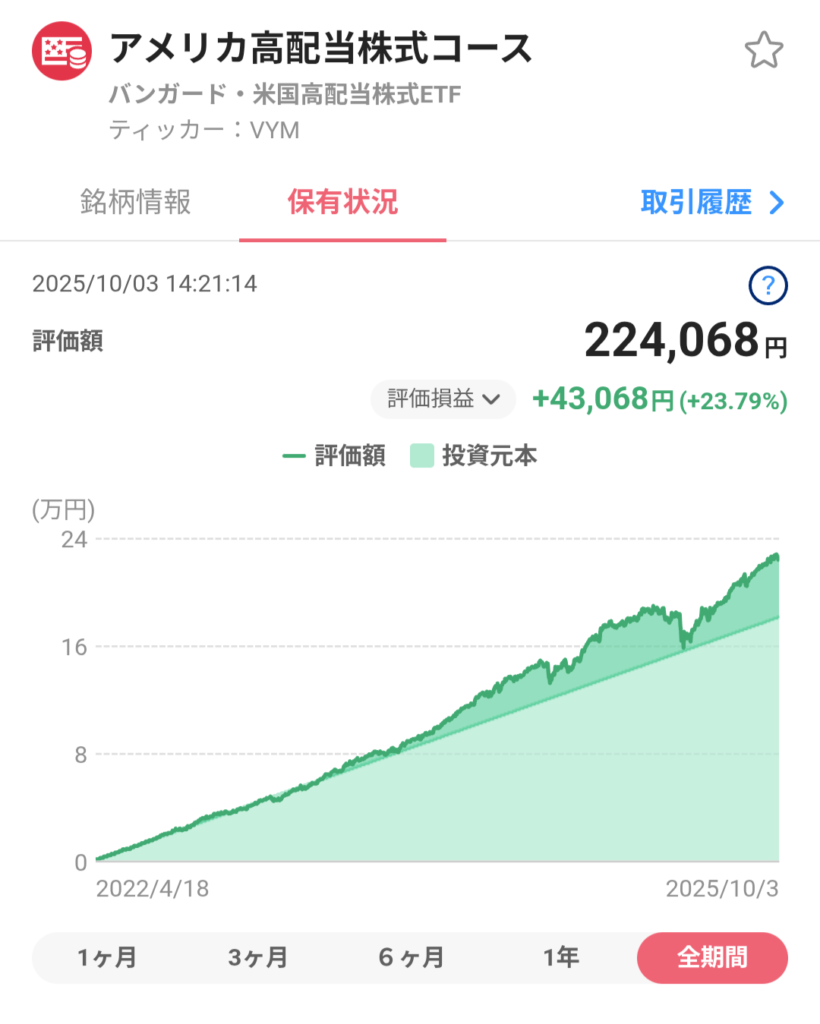The image size is (820, 1024).
Task: Show the 1ヶ月 chart period
Action: point(107,958)
